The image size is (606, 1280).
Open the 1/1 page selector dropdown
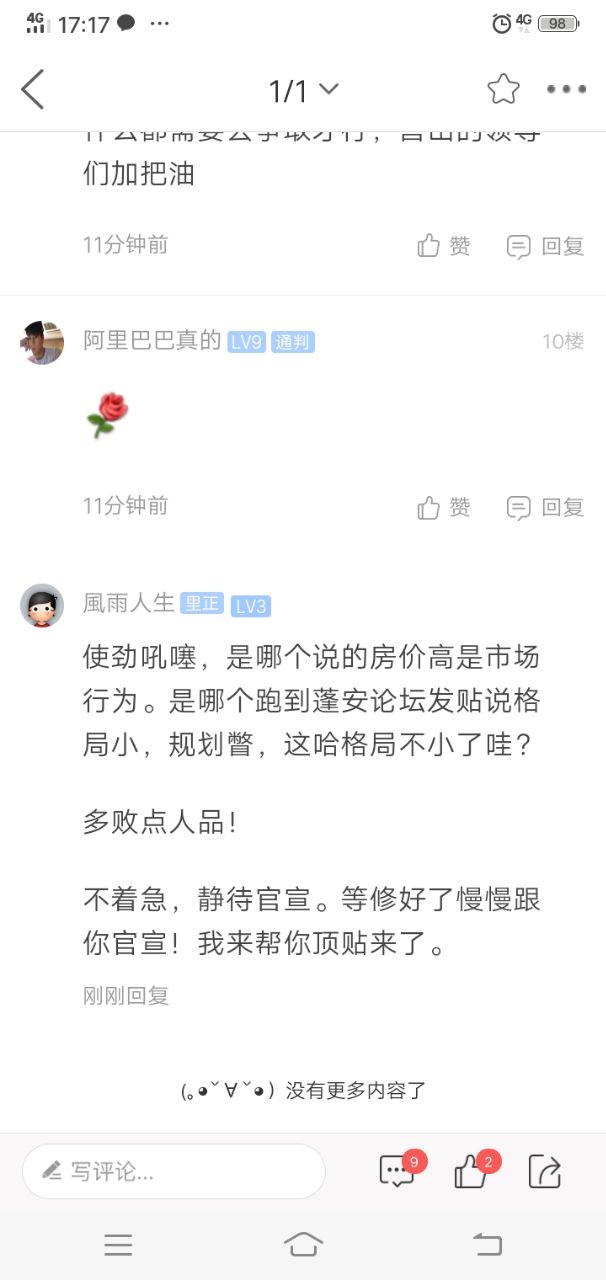point(303,91)
